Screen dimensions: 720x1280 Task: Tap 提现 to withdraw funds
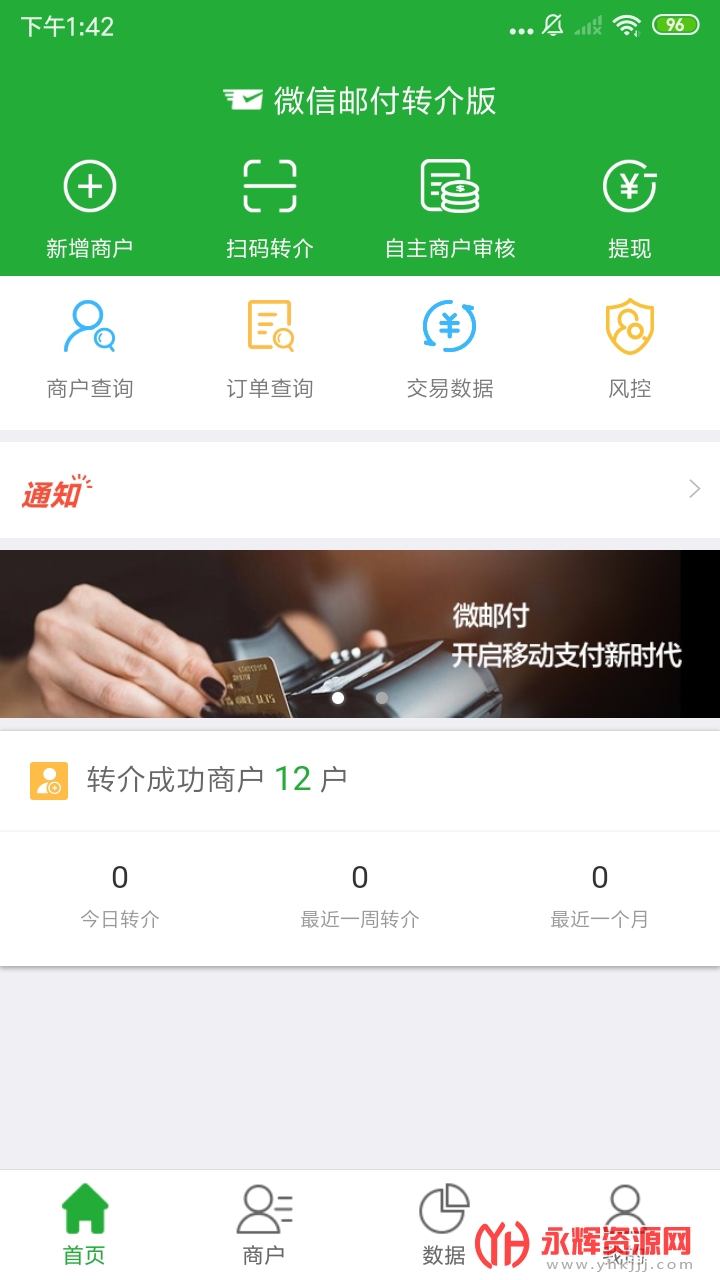pos(630,207)
